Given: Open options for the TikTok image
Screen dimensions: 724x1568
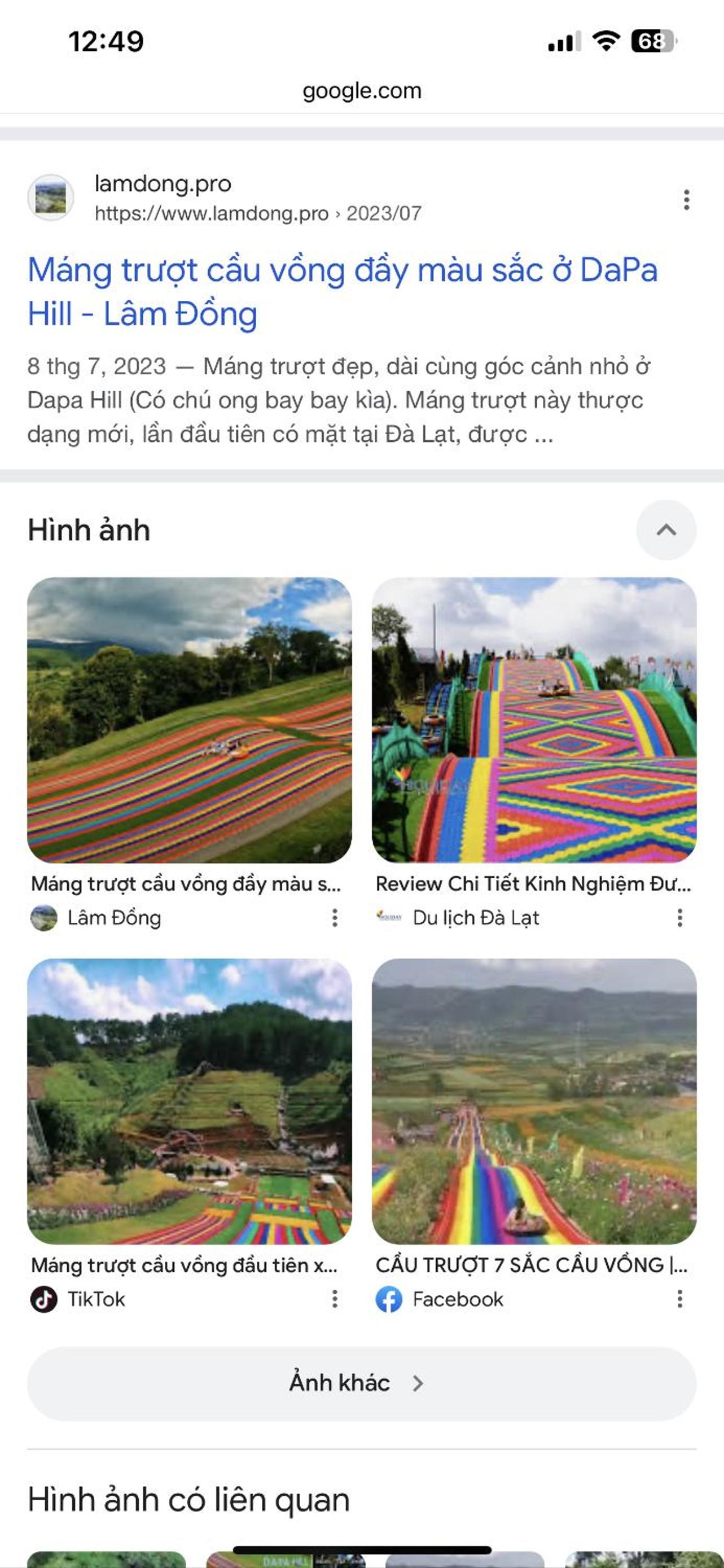Looking at the screenshot, I should [335, 1299].
